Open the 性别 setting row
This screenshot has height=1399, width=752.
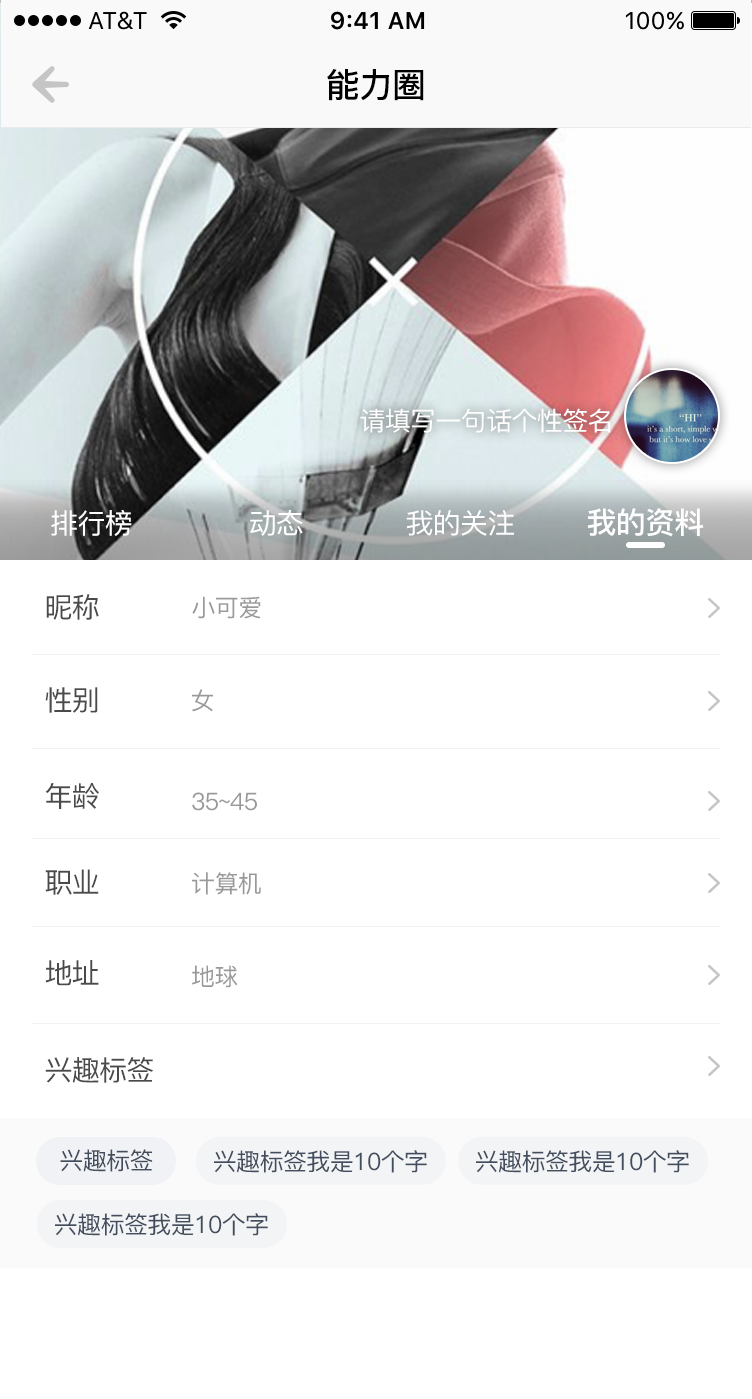(x=376, y=701)
